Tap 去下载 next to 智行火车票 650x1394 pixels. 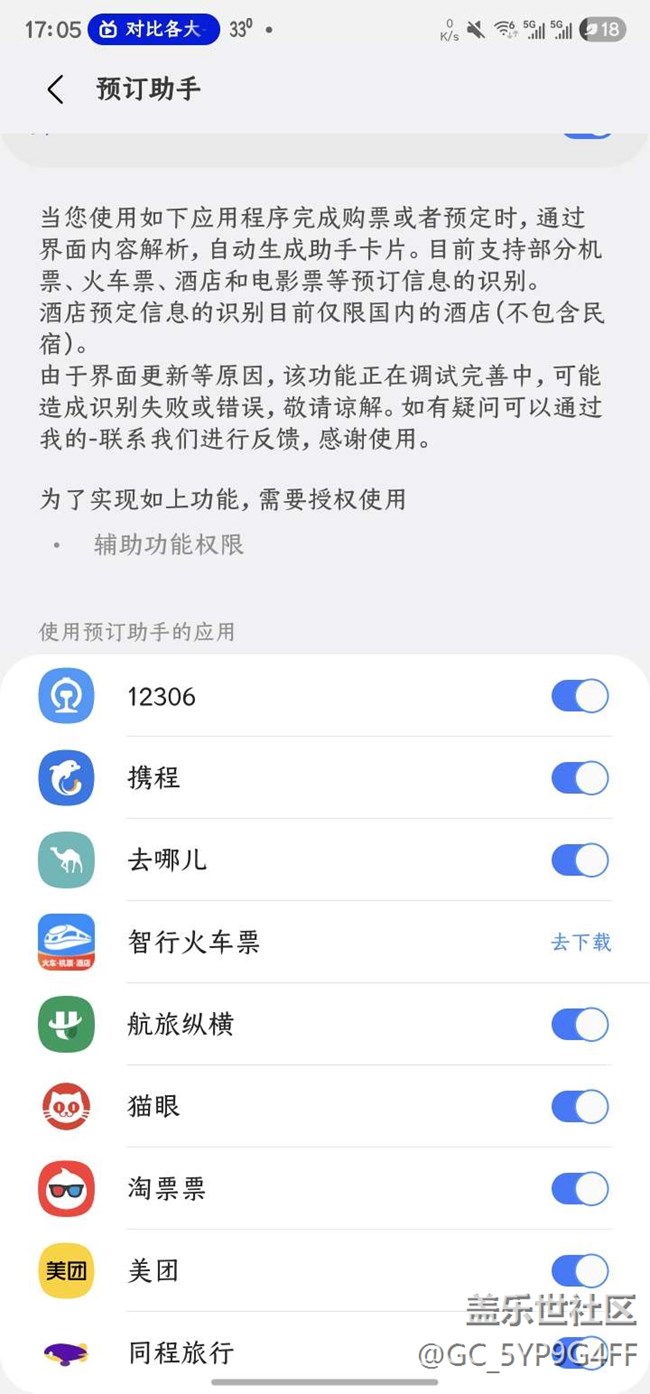point(581,942)
